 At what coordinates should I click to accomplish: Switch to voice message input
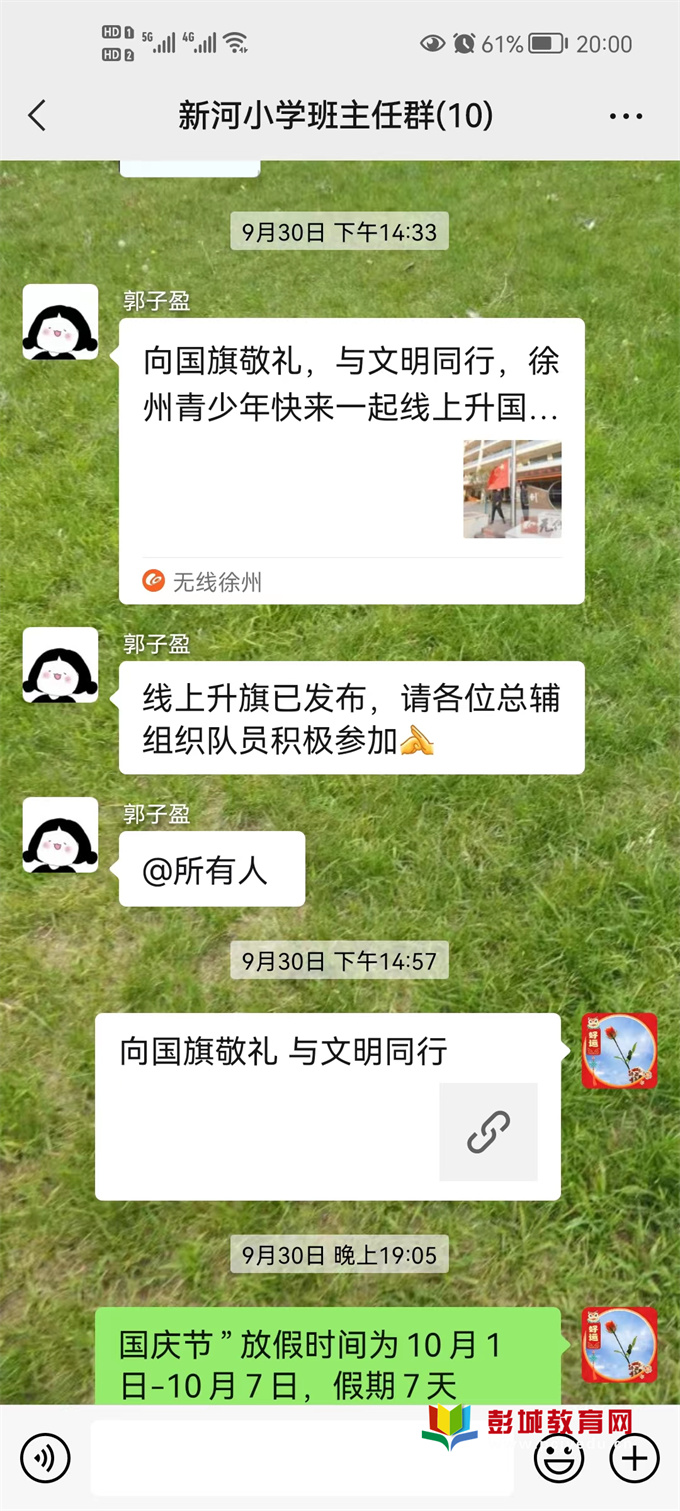pos(45,1458)
